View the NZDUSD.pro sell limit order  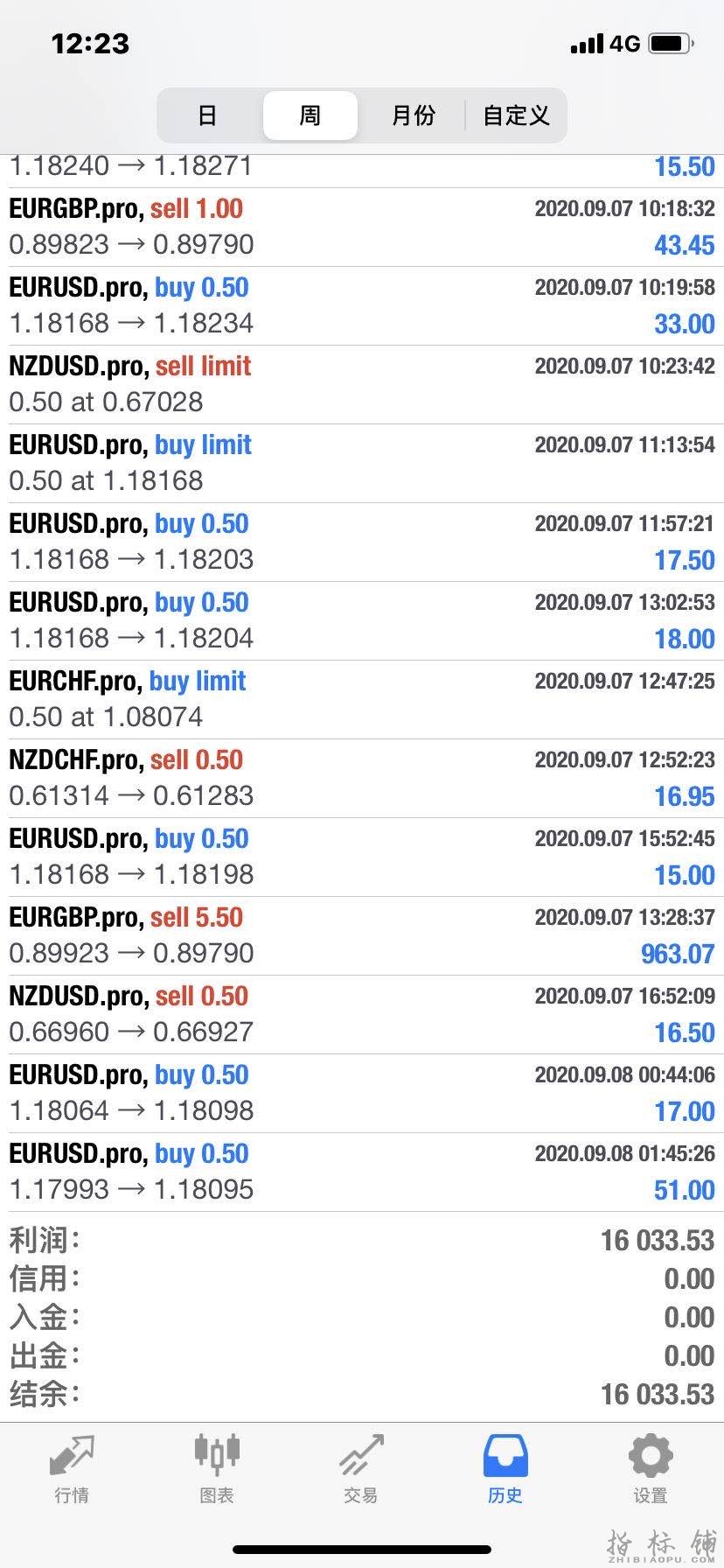tap(362, 384)
